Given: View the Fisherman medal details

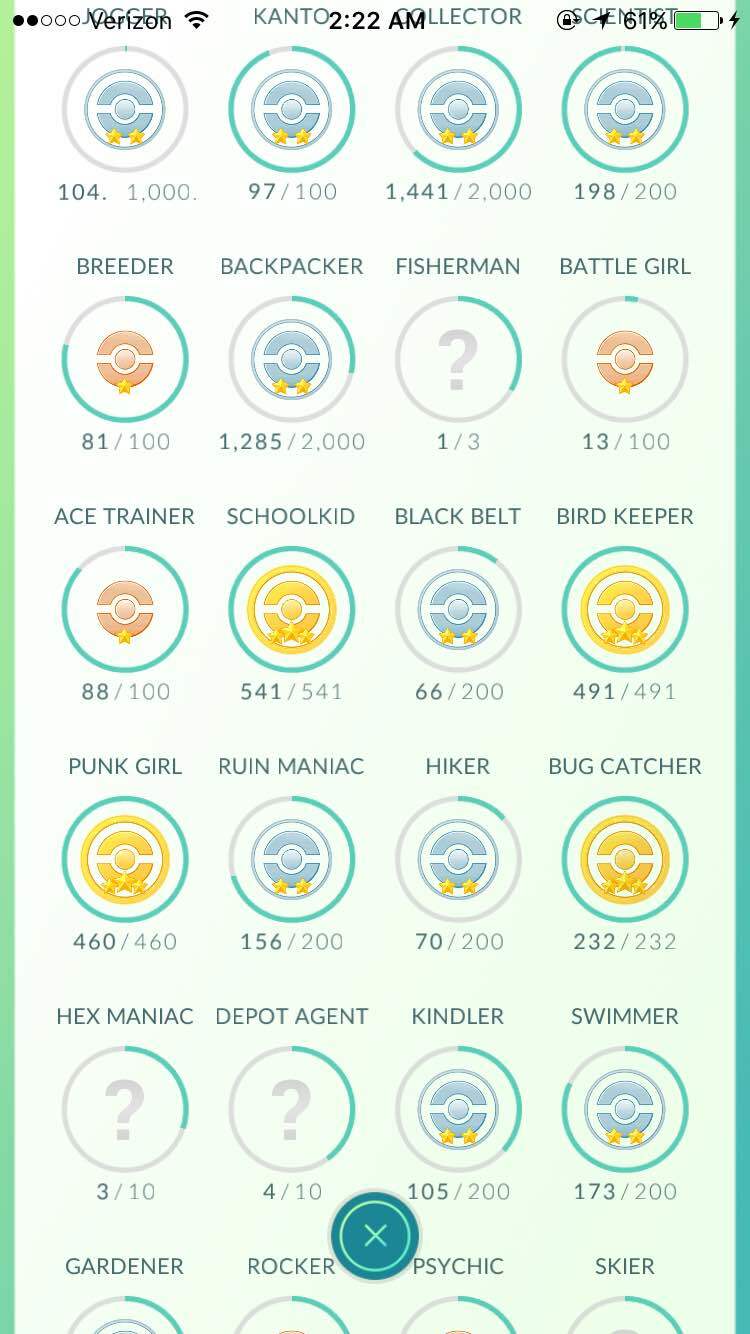Looking at the screenshot, I should pyautogui.click(x=458, y=359).
